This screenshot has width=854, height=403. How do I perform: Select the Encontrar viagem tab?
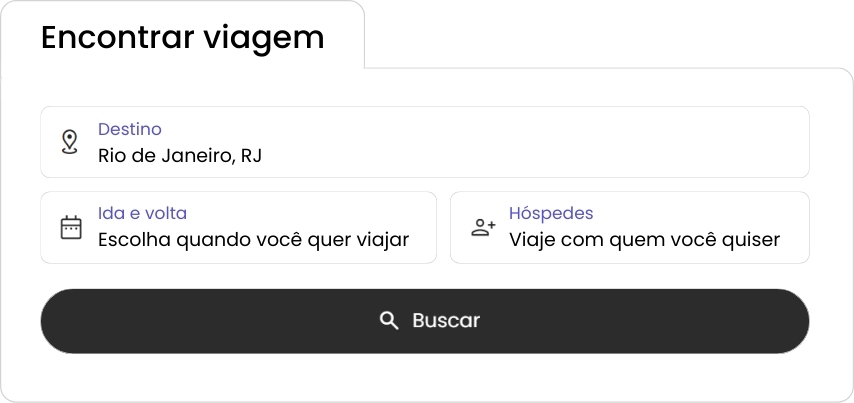pos(183,37)
